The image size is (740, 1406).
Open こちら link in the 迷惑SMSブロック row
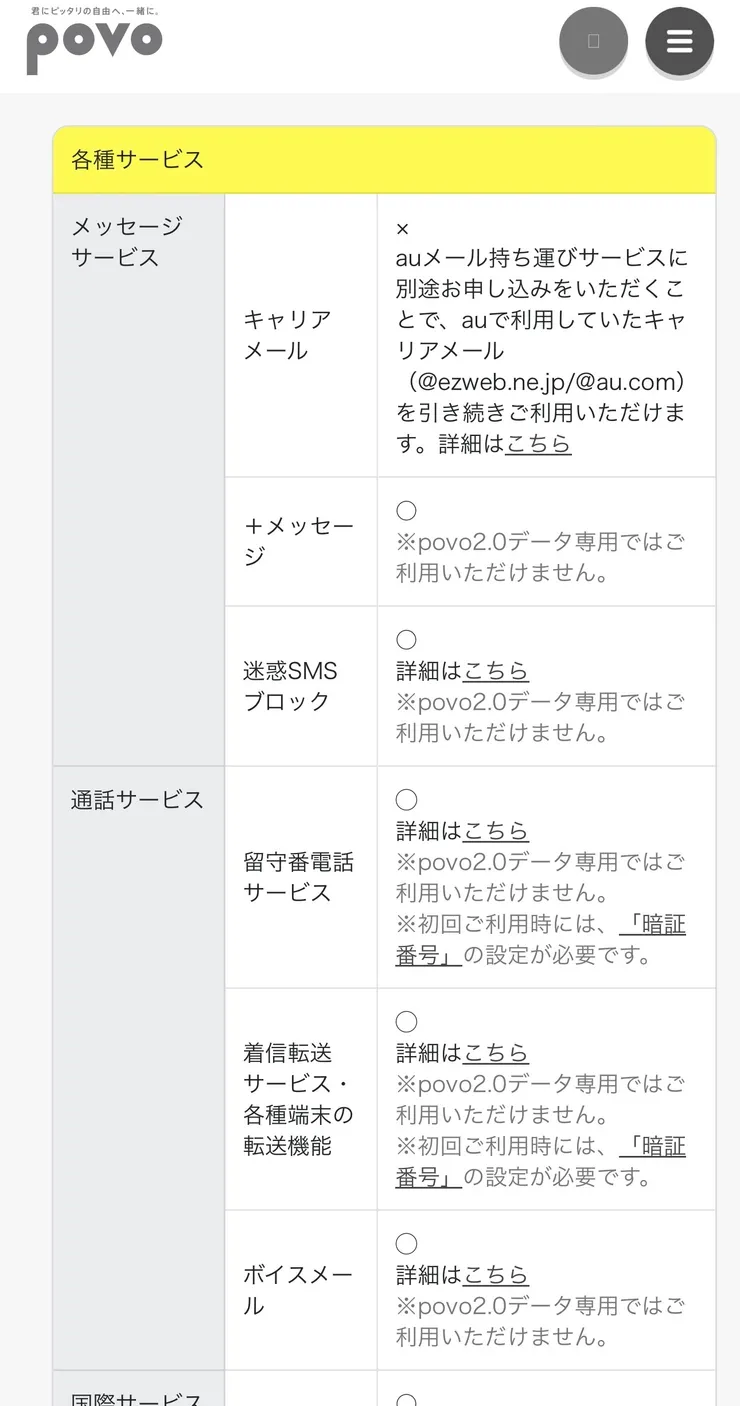point(496,669)
